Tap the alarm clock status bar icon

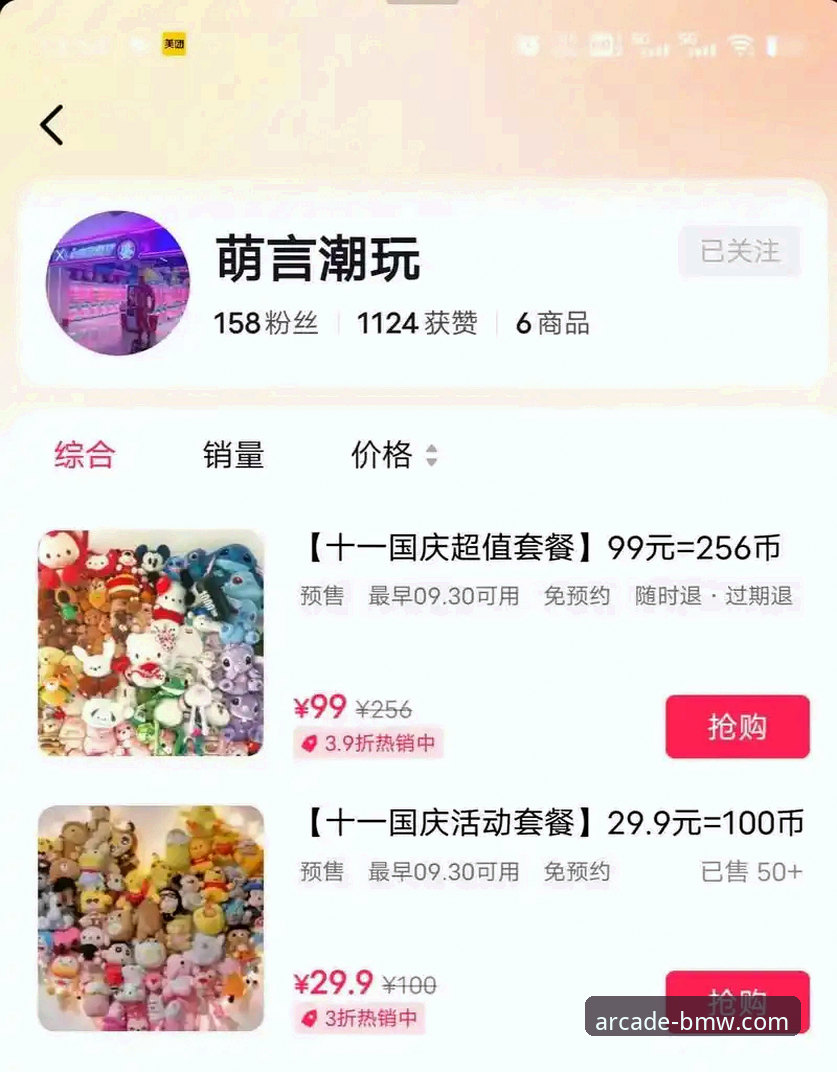click(x=528, y=47)
